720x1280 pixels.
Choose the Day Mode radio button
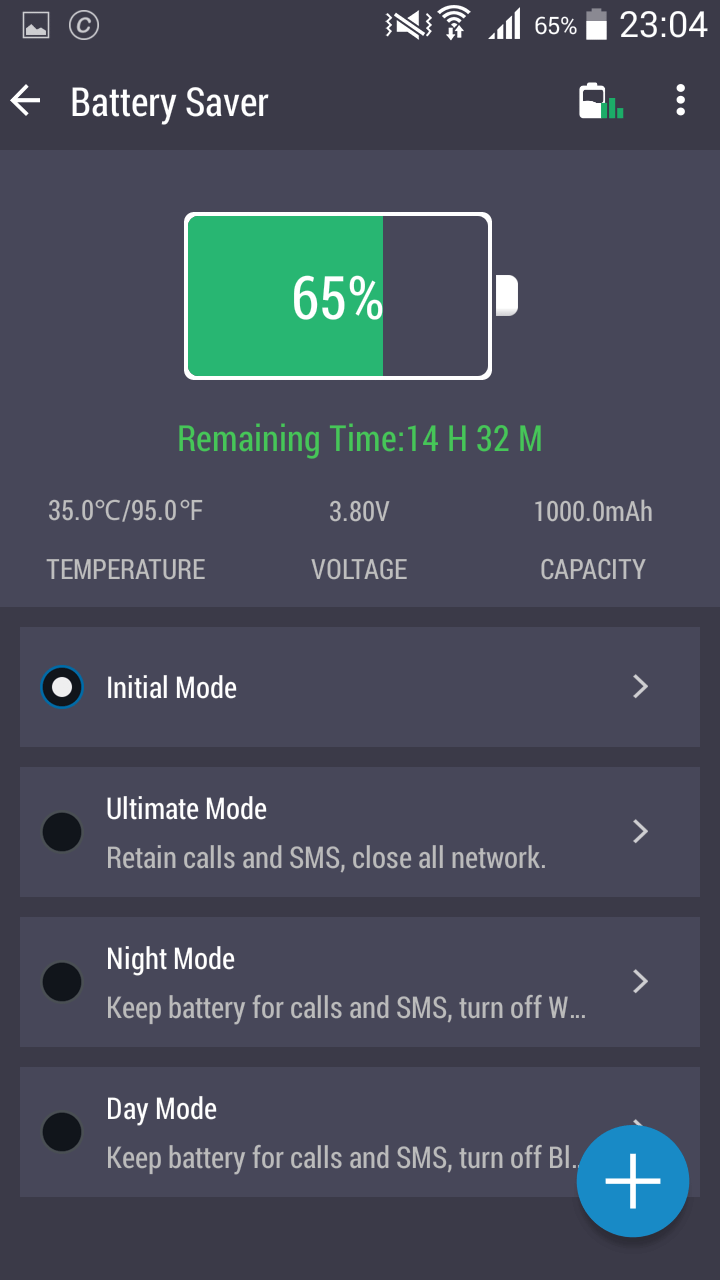[62, 1132]
